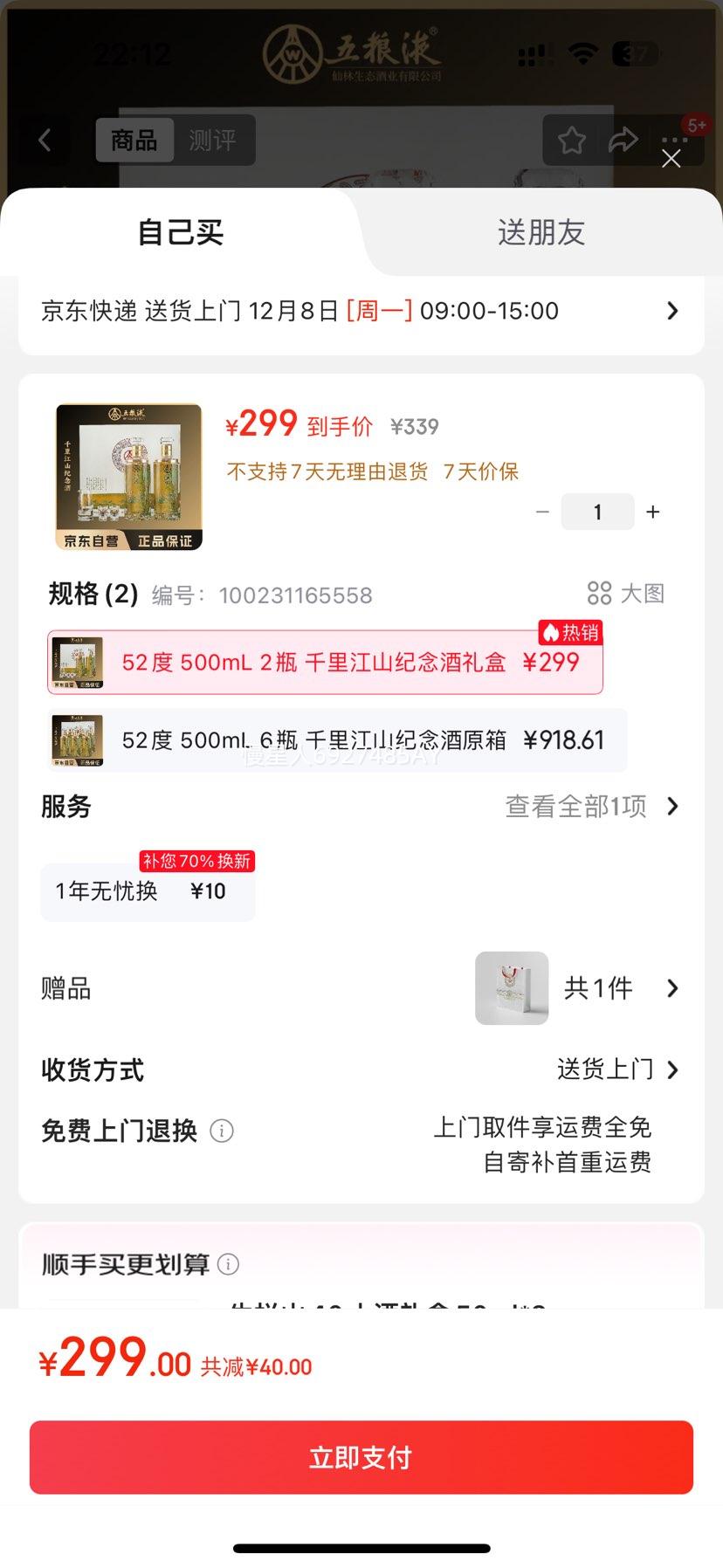Tap the product thumbnail image
Screen dimensions: 723x1568
(127, 475)
